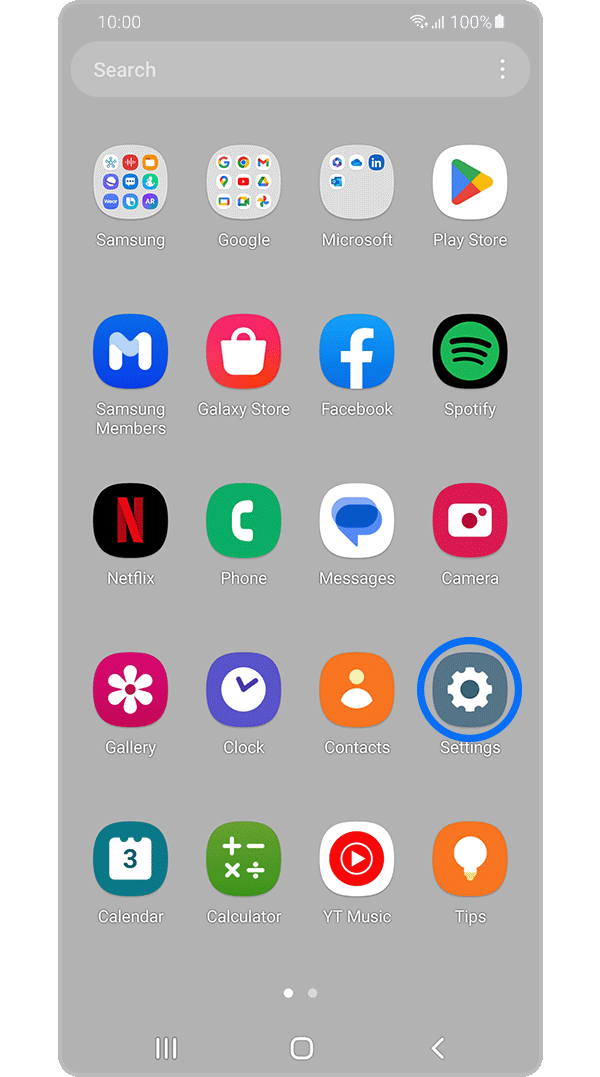
Task: Launch the Play Store app
Action: click(x=470, y=183)
